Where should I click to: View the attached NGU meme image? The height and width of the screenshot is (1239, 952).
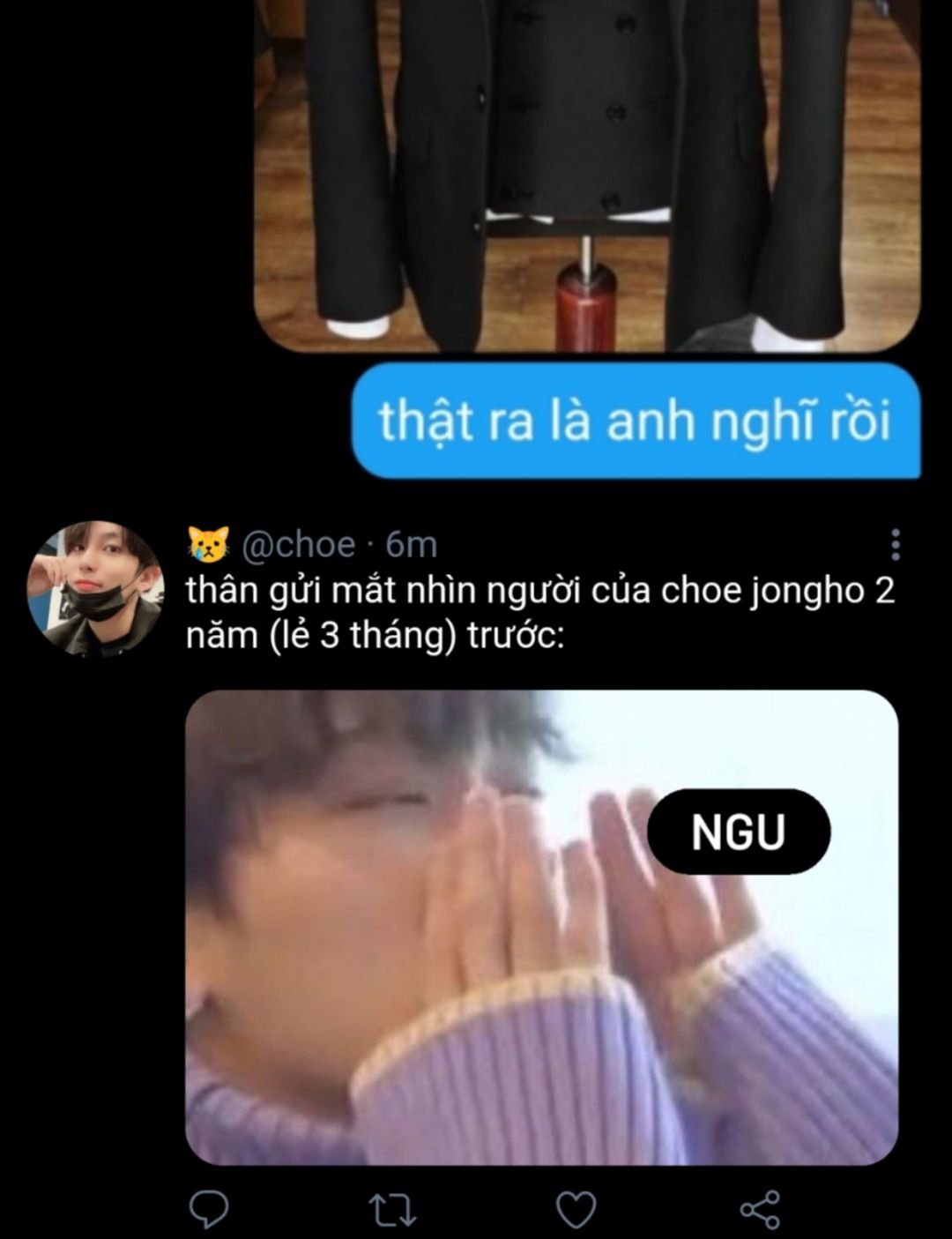click(x=541, y=926)
